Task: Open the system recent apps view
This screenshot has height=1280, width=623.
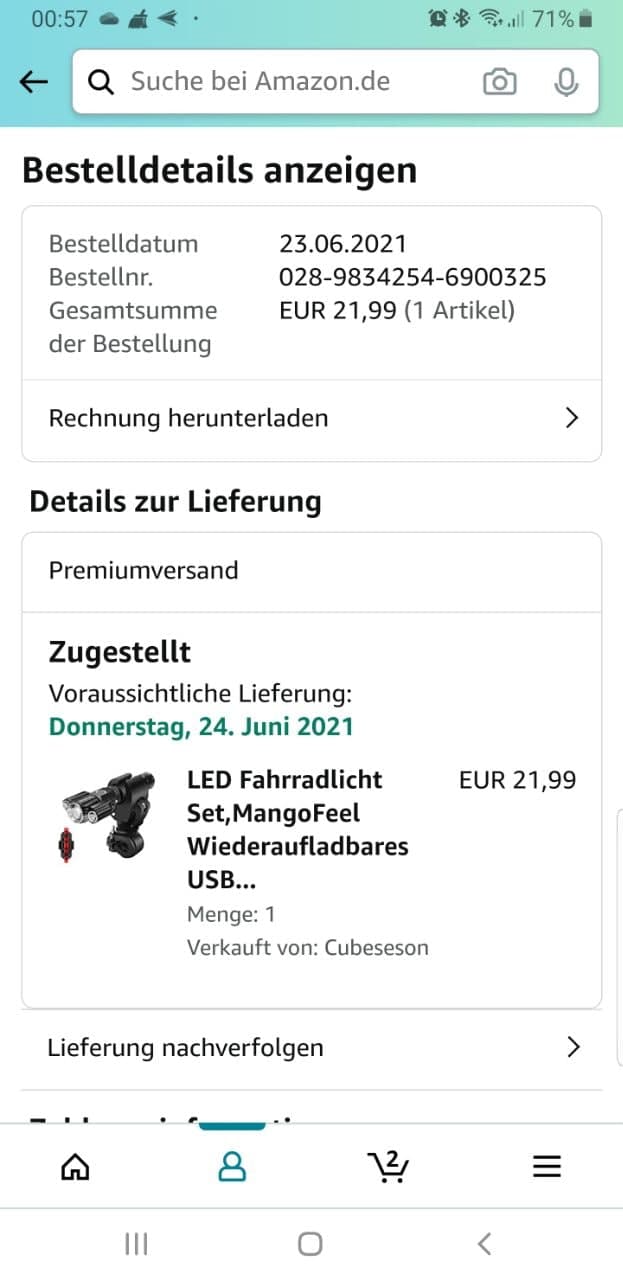Action: point(136,1243)
